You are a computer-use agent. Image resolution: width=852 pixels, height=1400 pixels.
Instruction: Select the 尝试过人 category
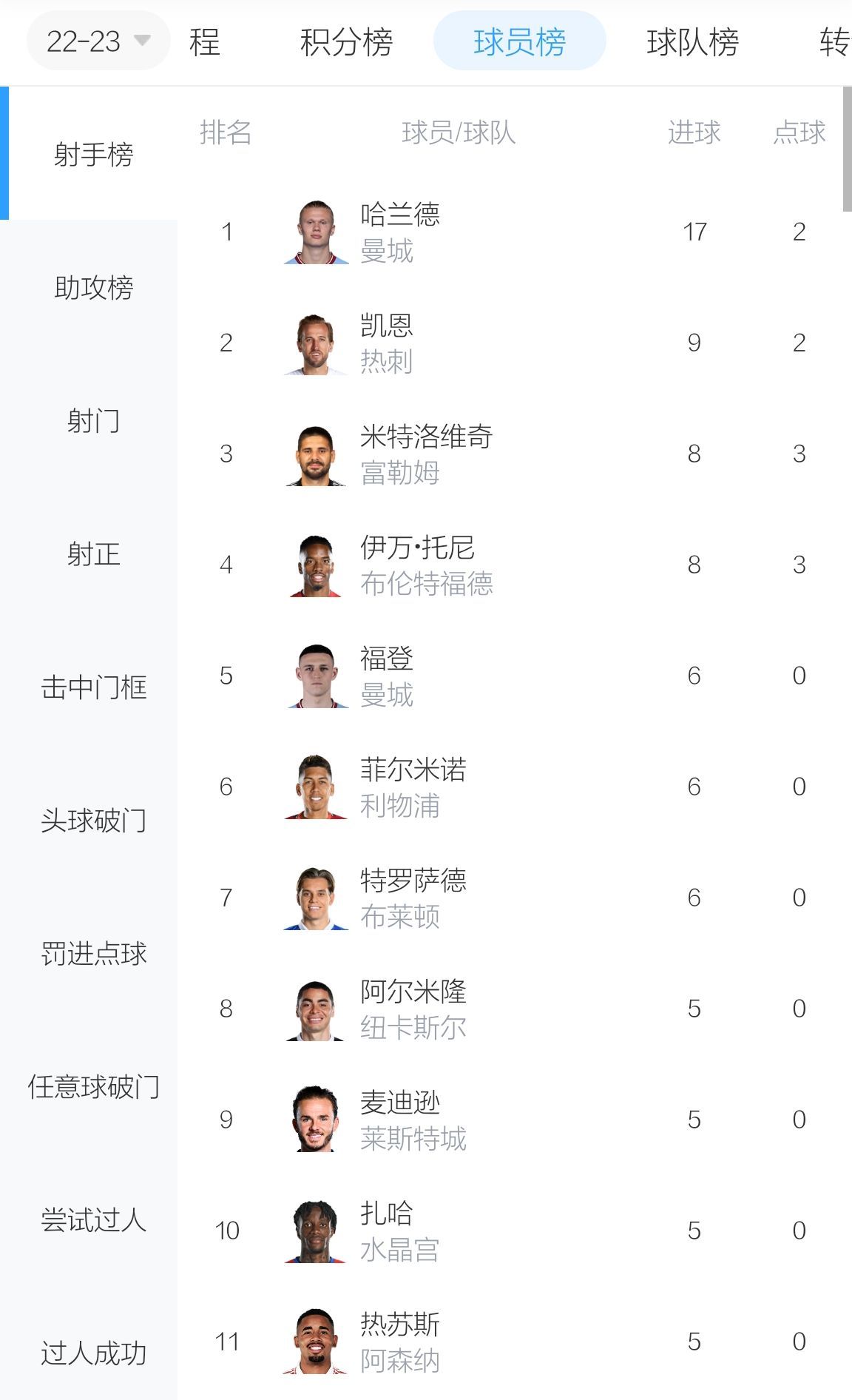(x=93, y=1220)
